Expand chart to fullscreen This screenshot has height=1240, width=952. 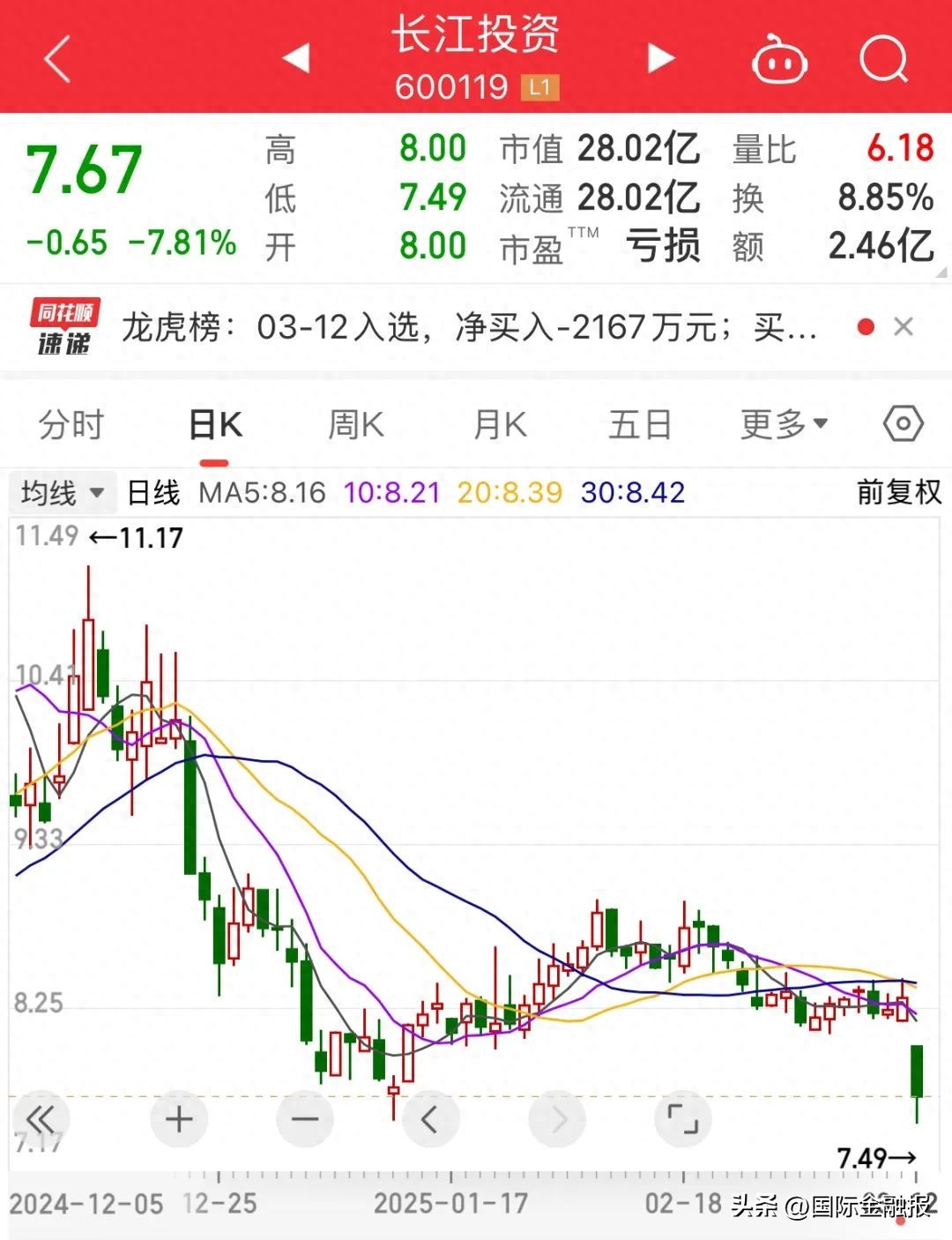(x=682, y=1120)
